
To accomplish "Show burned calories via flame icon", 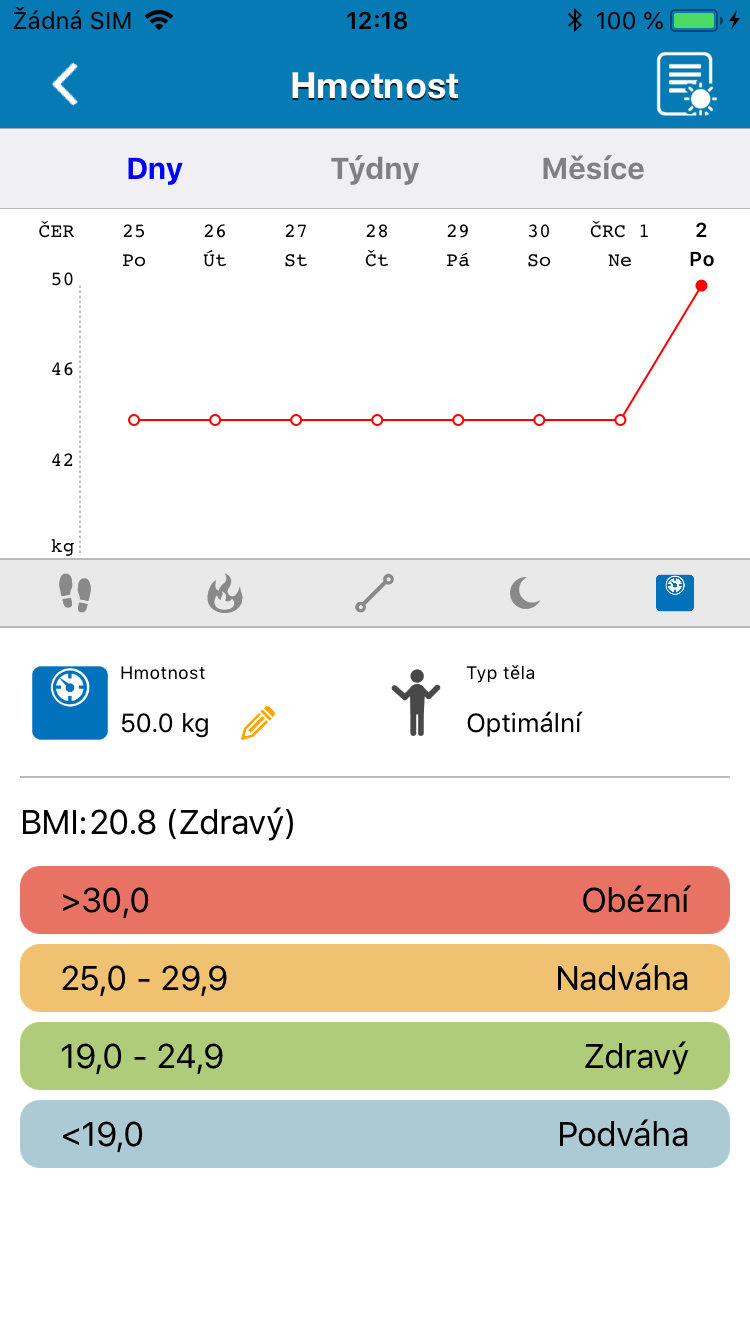I will coord(225,593).
